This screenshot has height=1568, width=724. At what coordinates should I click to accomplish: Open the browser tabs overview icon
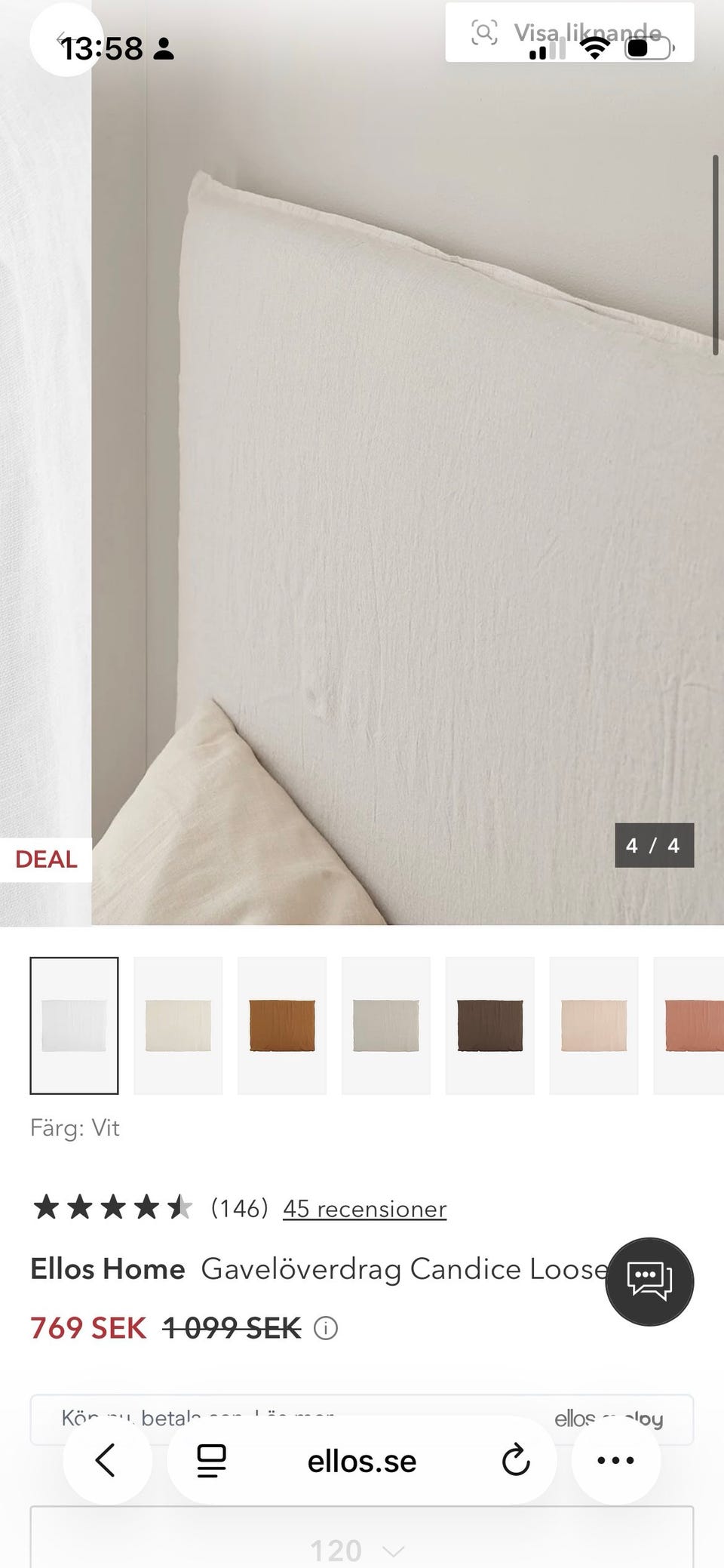pyautogui.click(x=211, y=1461)
